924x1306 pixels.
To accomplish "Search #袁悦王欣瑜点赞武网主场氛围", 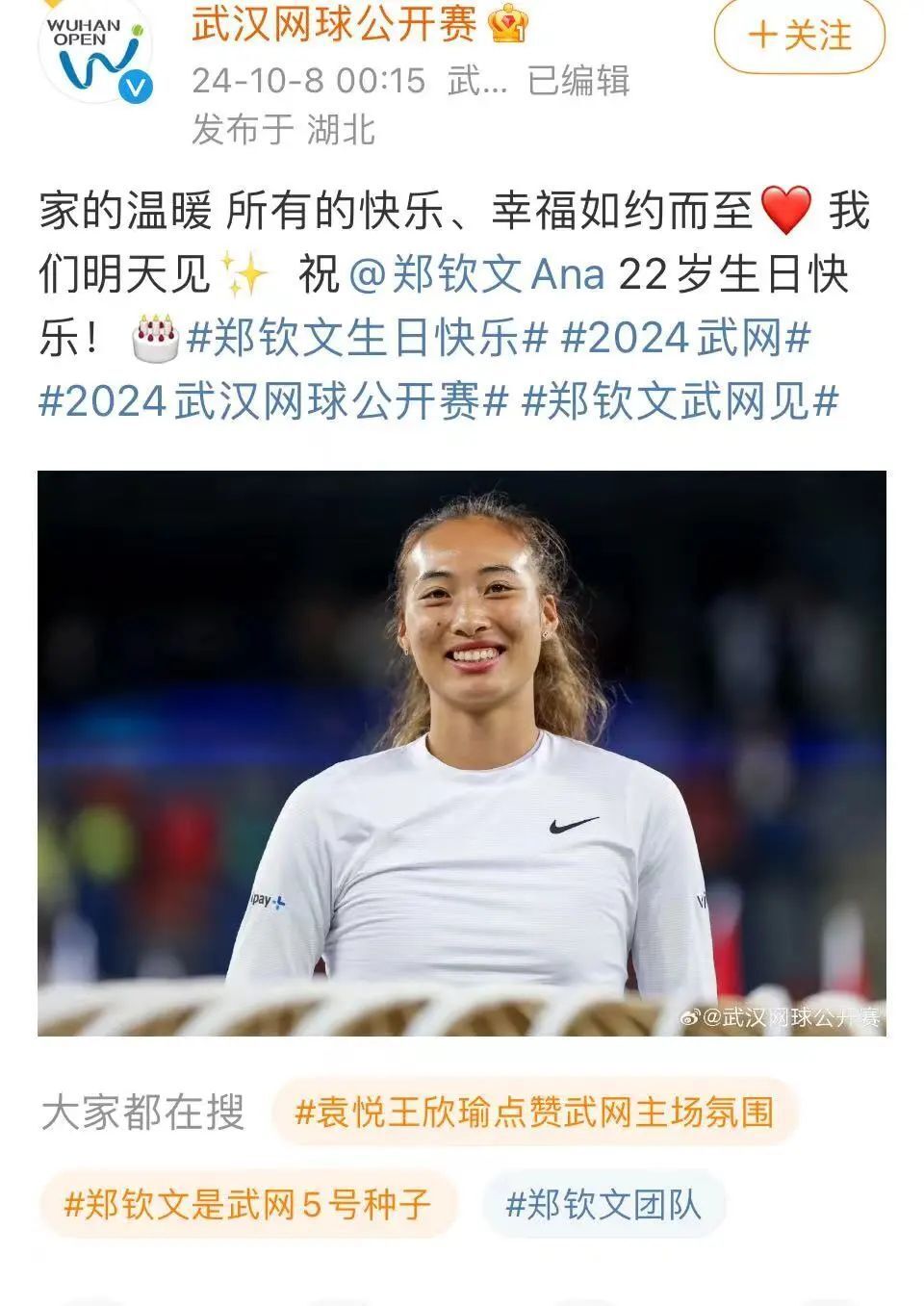I will (x=534, y=1113).
